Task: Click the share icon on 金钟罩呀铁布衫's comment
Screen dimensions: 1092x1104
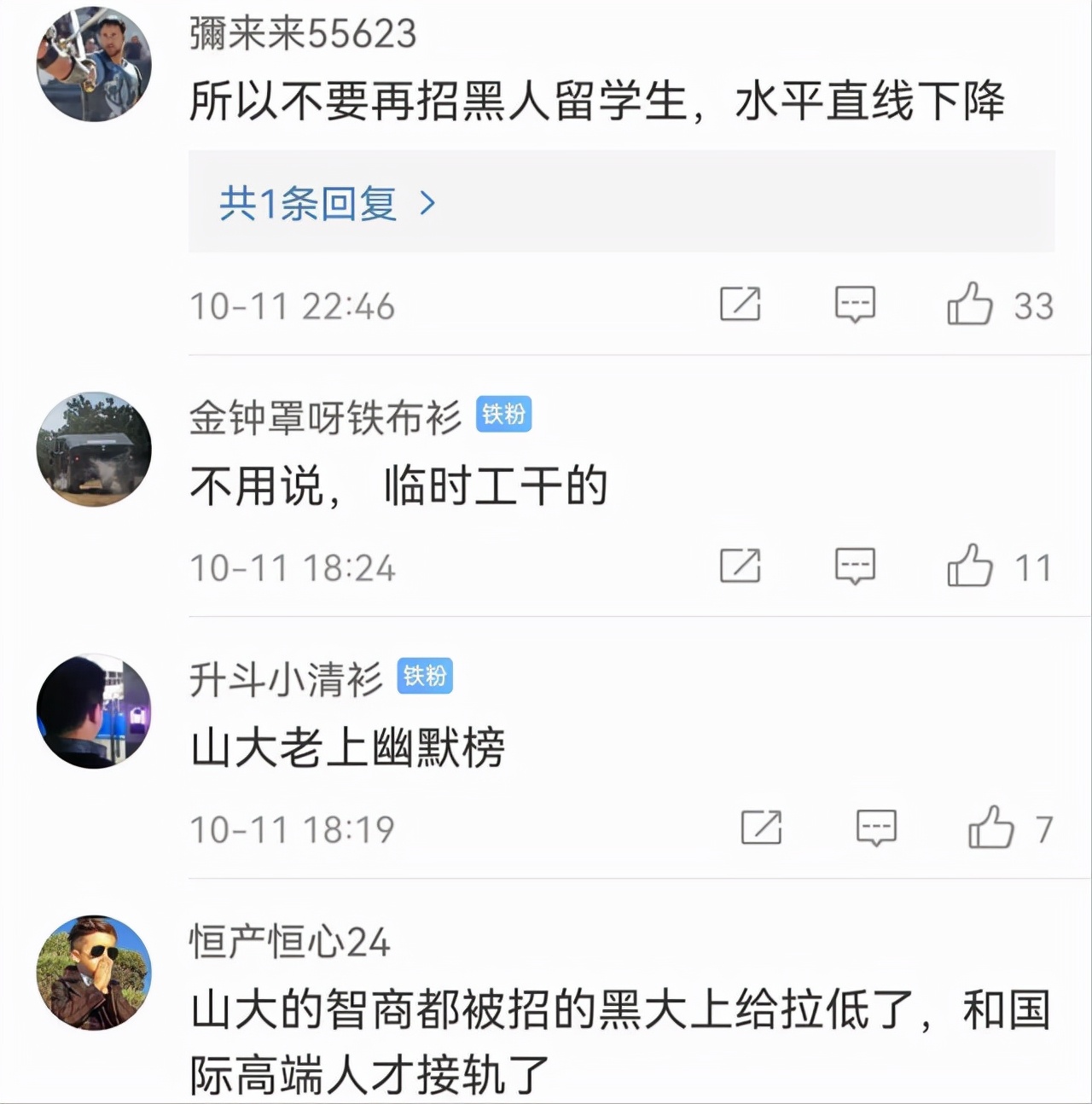Action: tap(741, 565)
